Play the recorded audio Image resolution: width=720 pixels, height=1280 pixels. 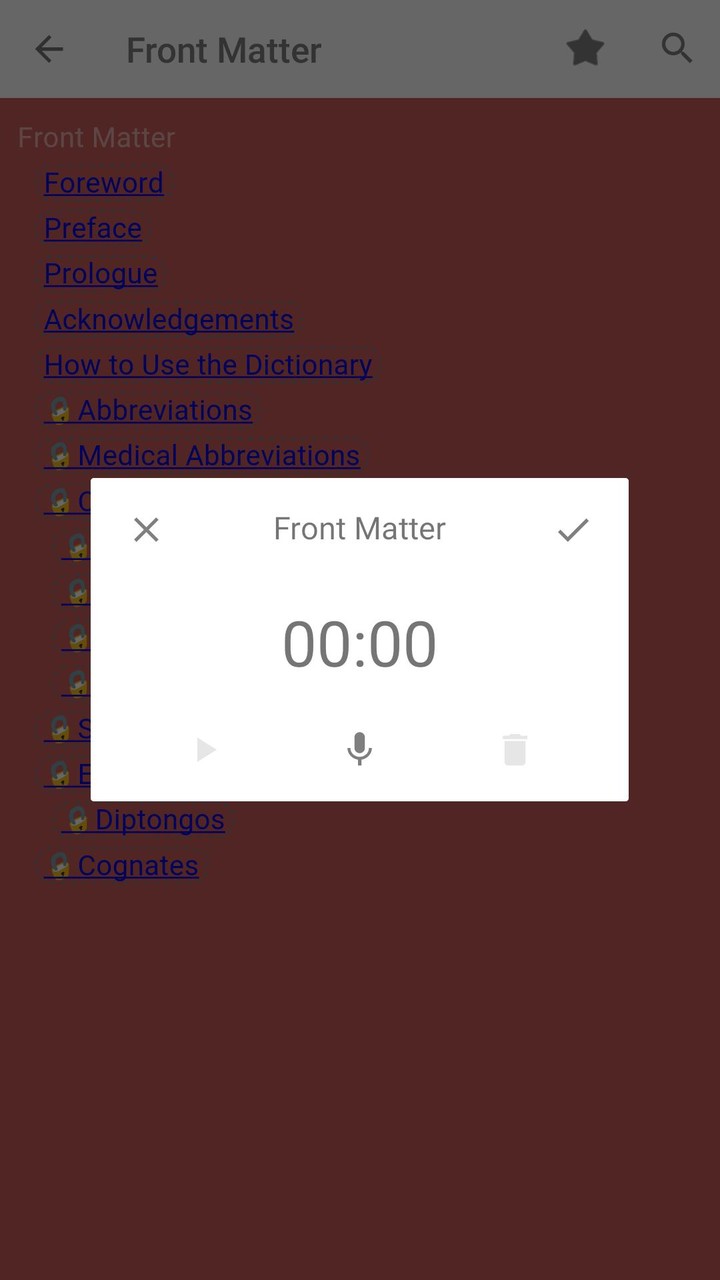tap(206, 749)
